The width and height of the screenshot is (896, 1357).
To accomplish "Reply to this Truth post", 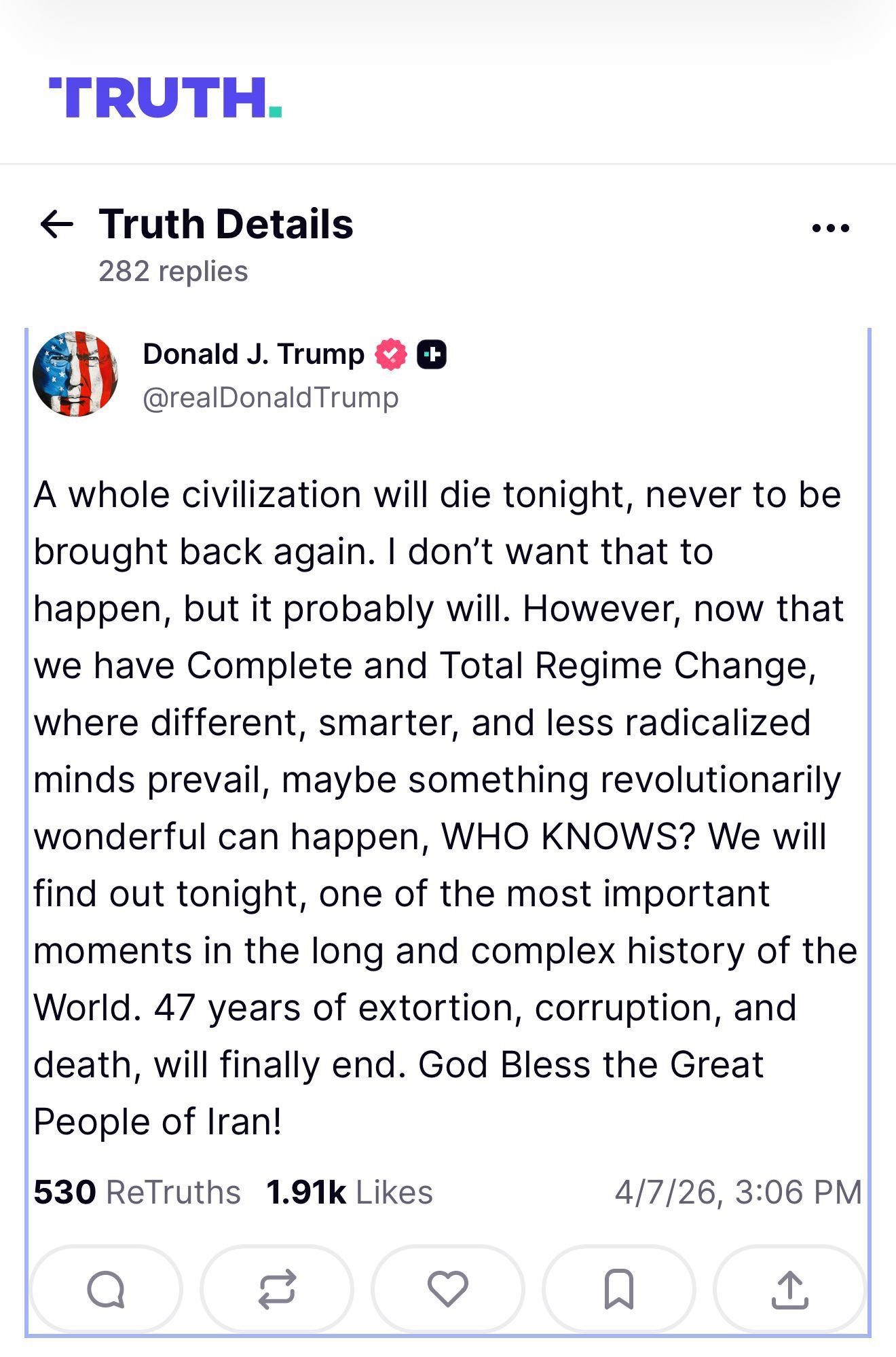I will pyautogui.click(x=106, y=1288).
